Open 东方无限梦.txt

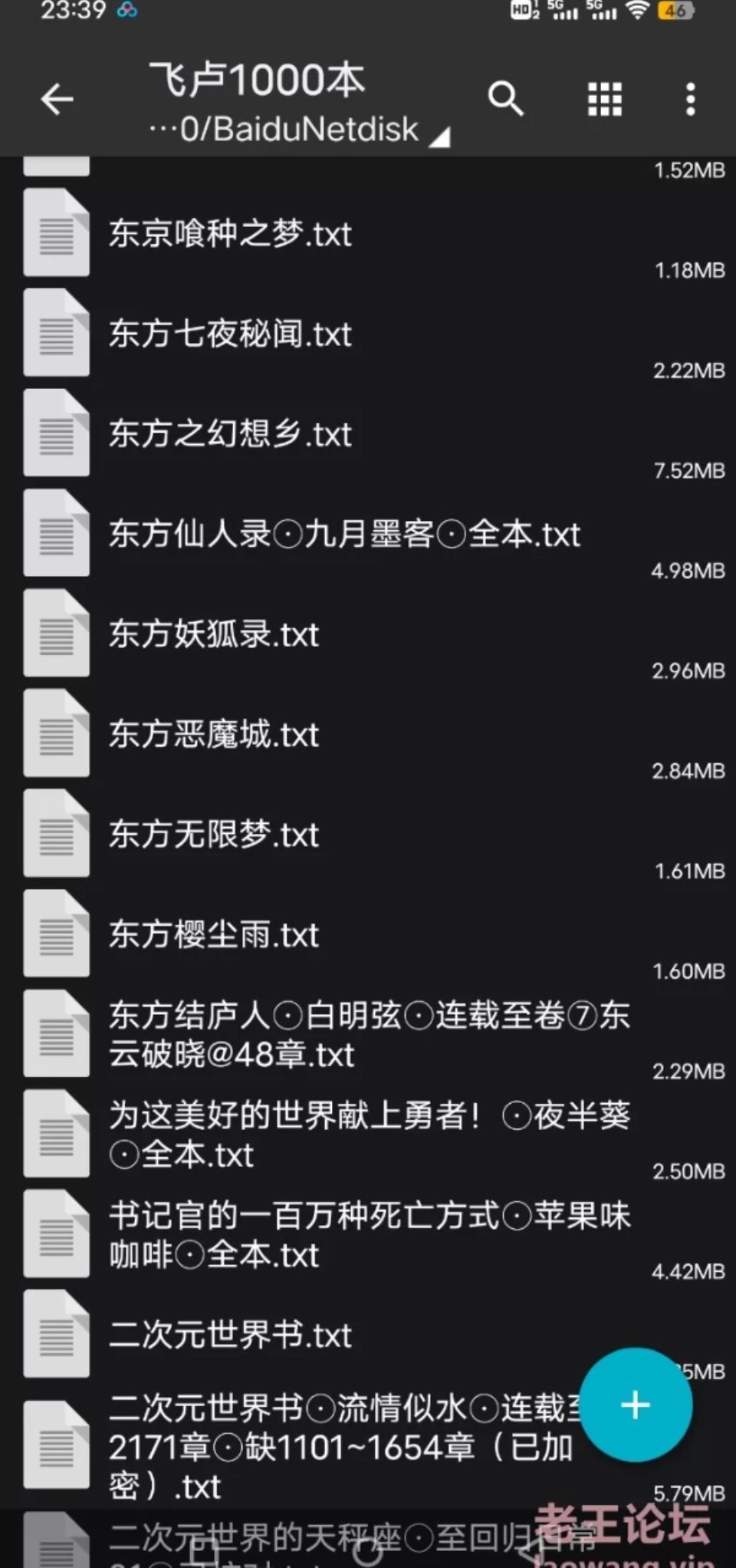(213, 835)
